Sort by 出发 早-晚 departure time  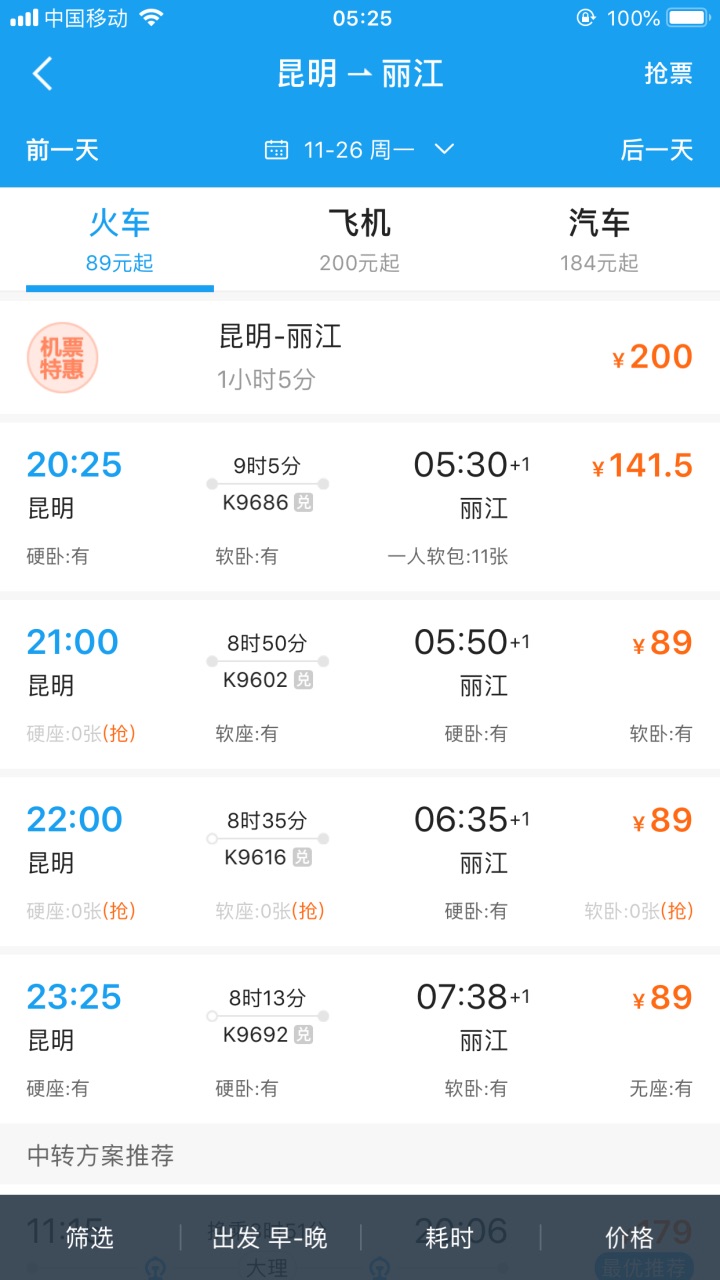click(x=270, y=1238)
